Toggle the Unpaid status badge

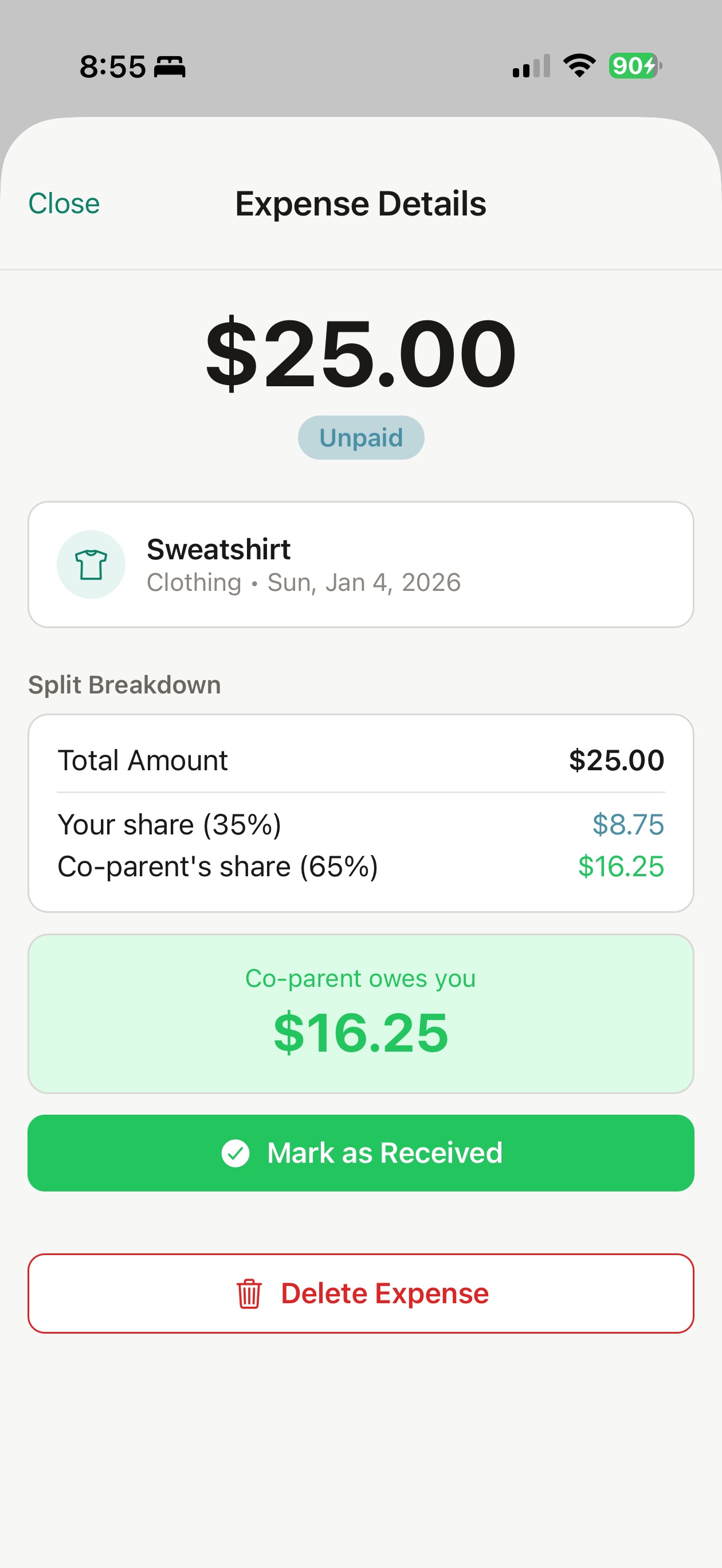pos(360,437)
